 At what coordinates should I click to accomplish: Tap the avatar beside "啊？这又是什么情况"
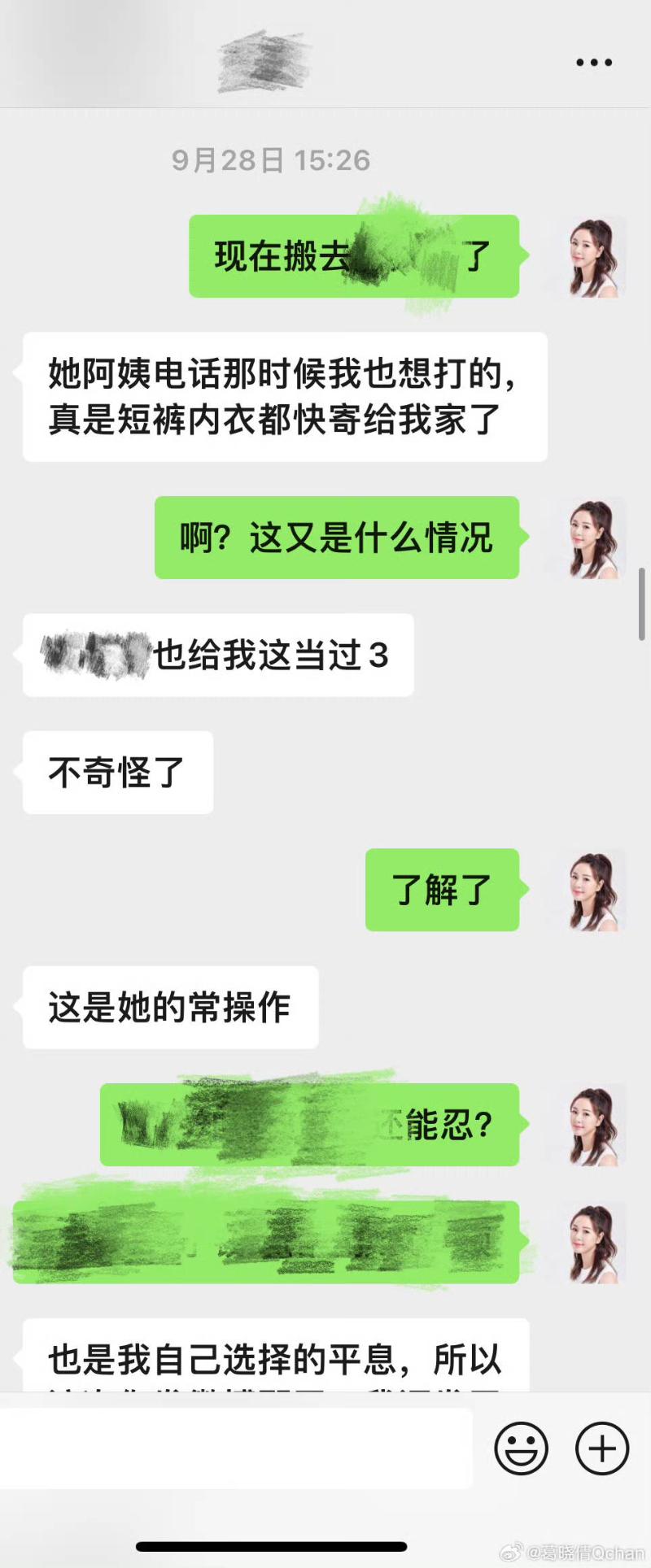[x=594, y=538]
